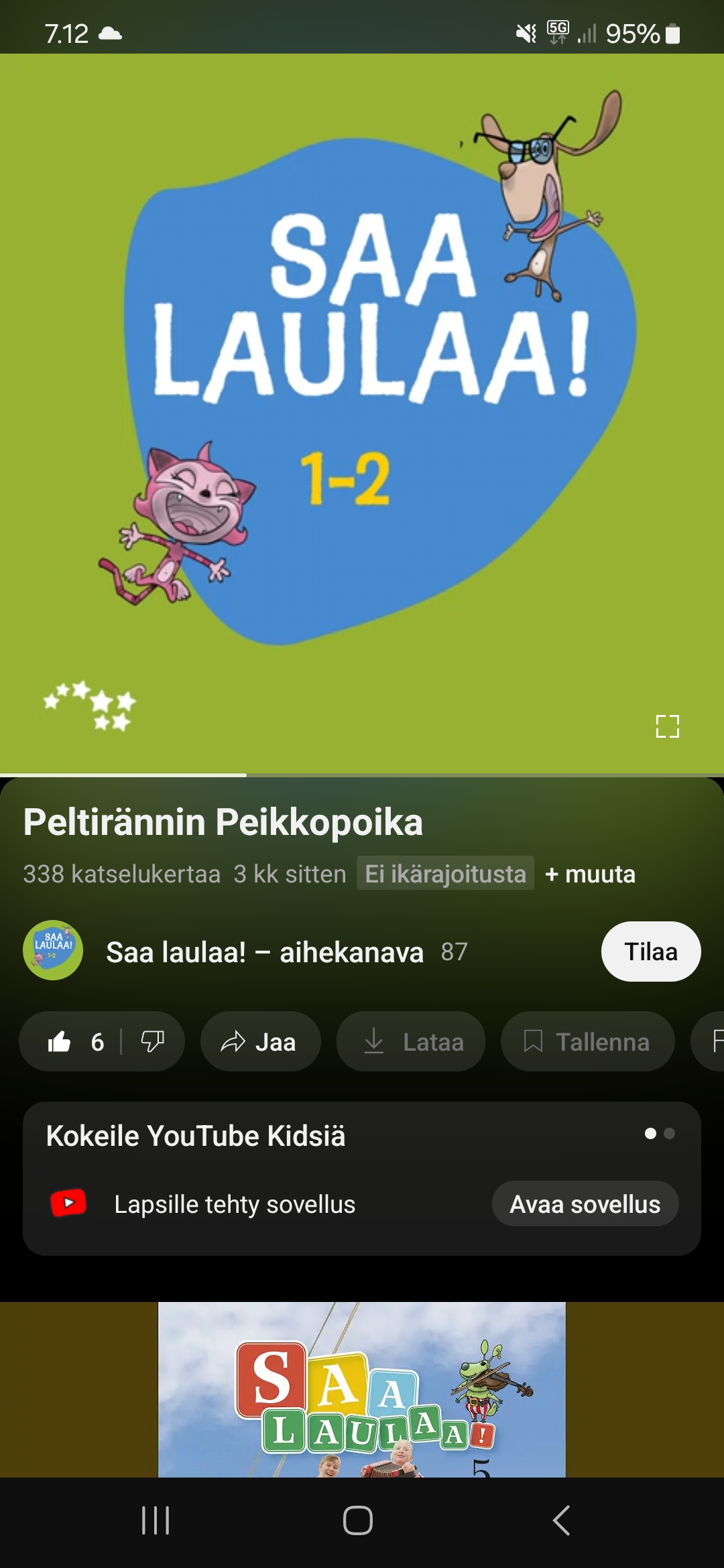Share the video with Jaa
Image resolution: width=724 pixels, height=1568 pixels.
[260, 1042]
